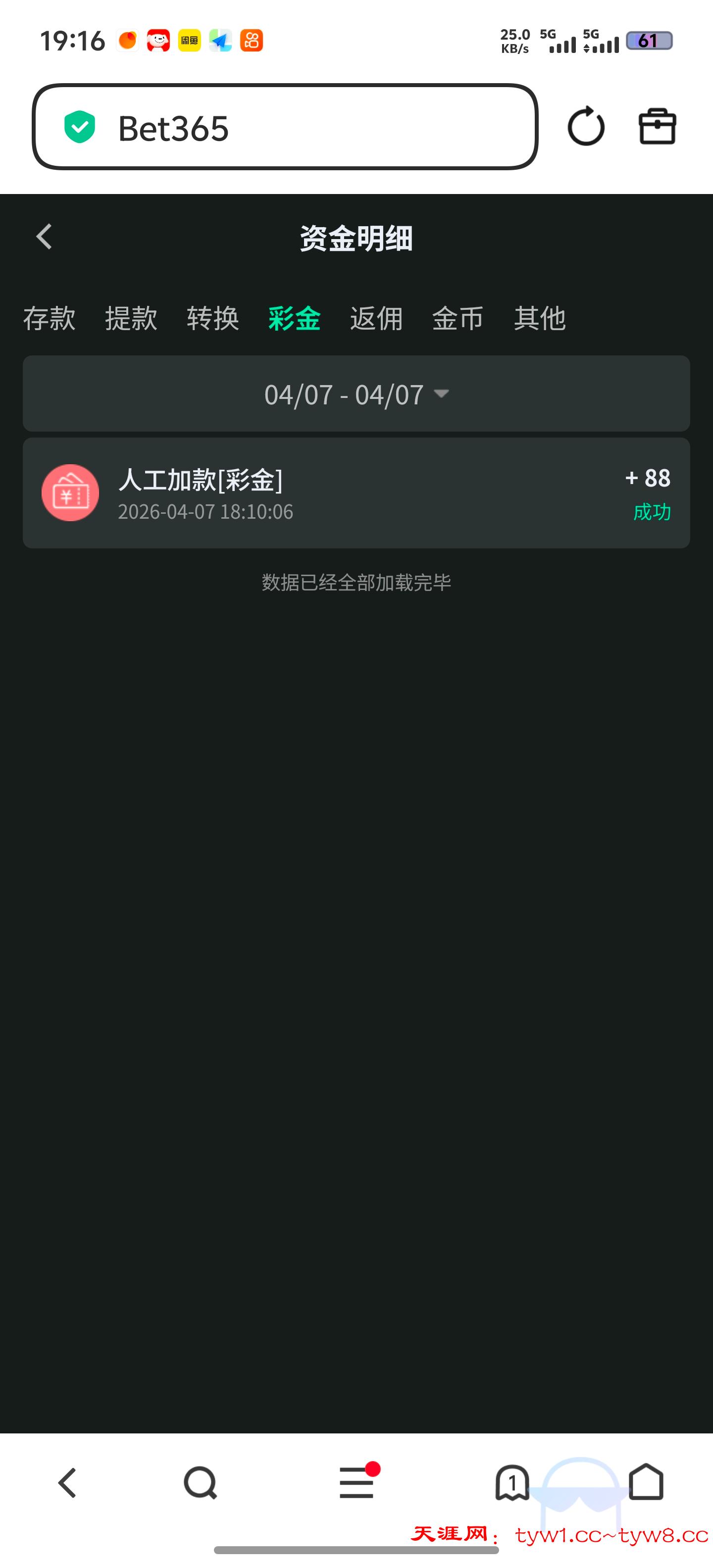Tap the 其他 filter option

pos(540,318)
